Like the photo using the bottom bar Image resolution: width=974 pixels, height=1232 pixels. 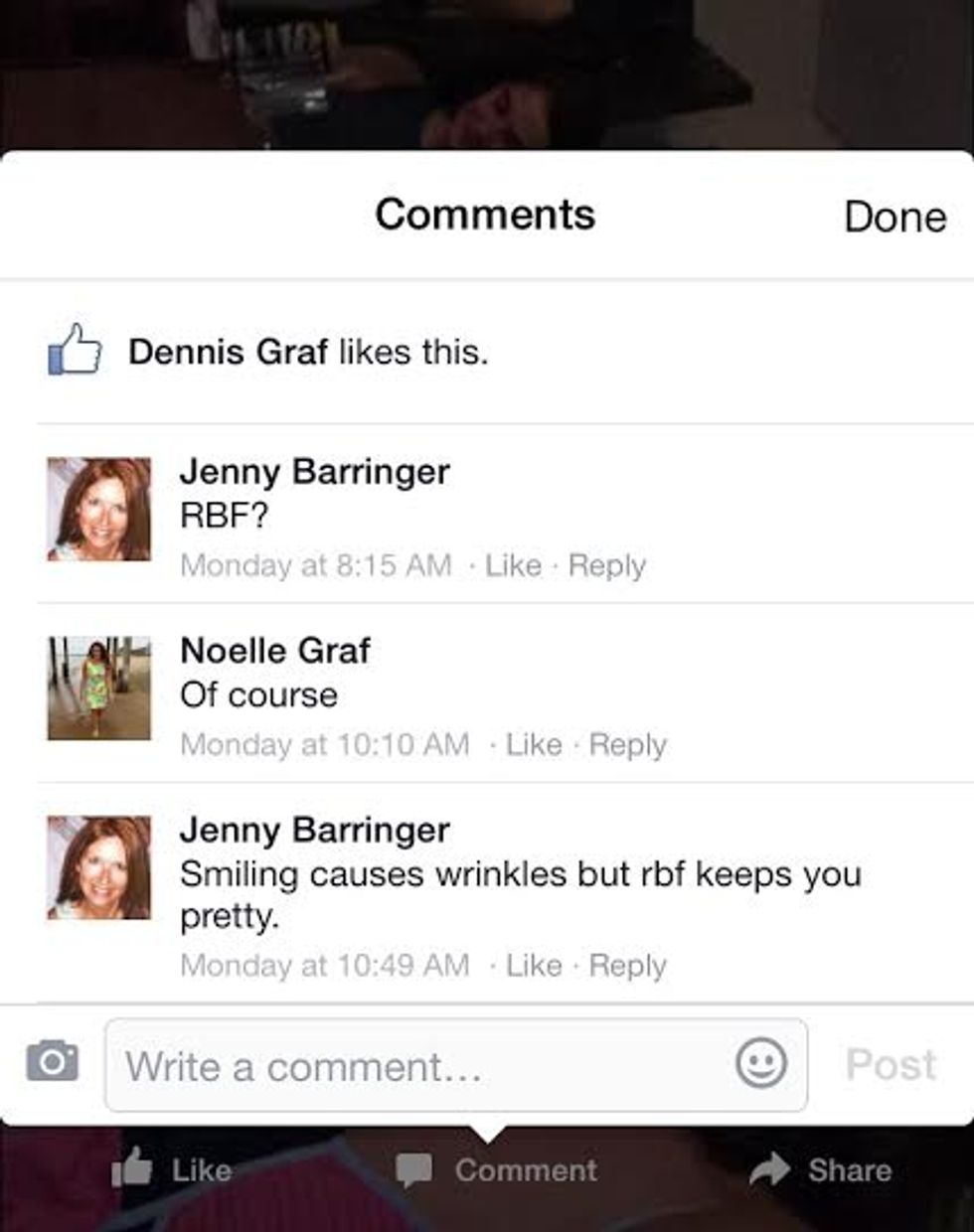click(173, 1170)
